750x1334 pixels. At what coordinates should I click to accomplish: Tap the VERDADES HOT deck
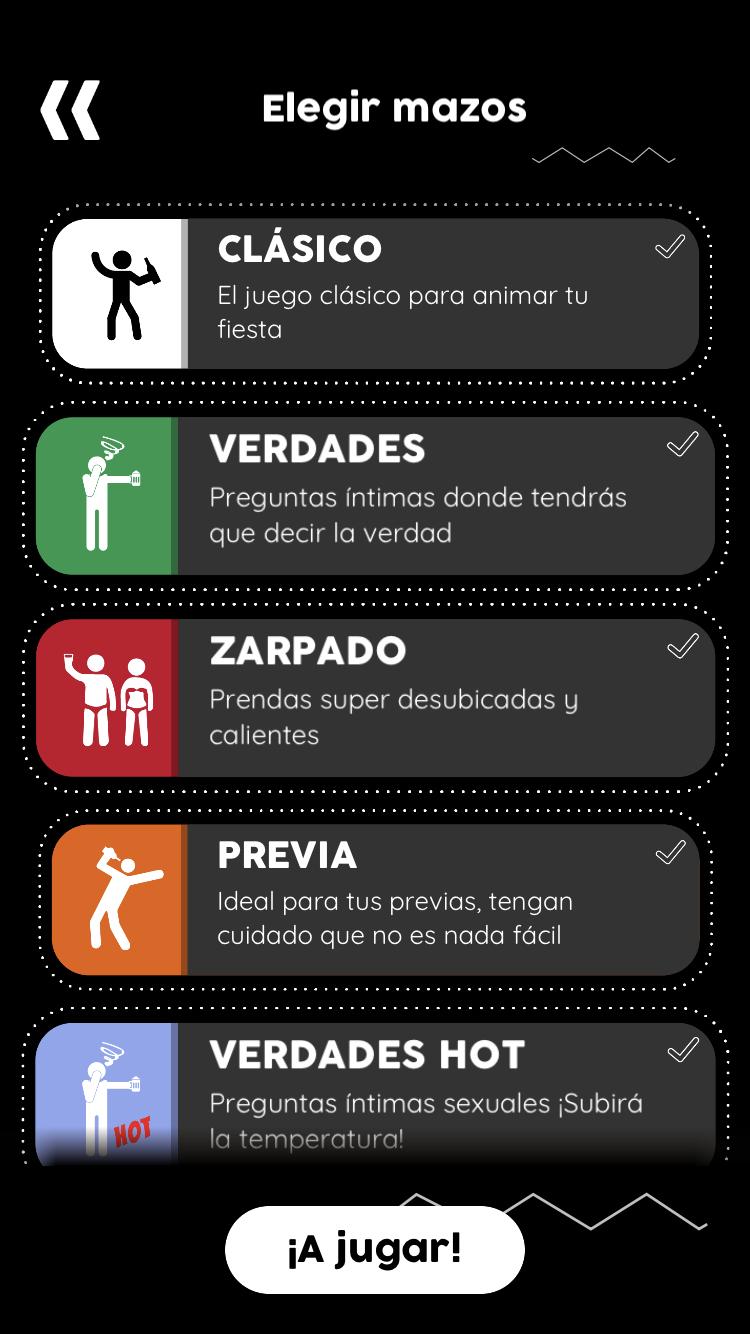coord(375,1094)
